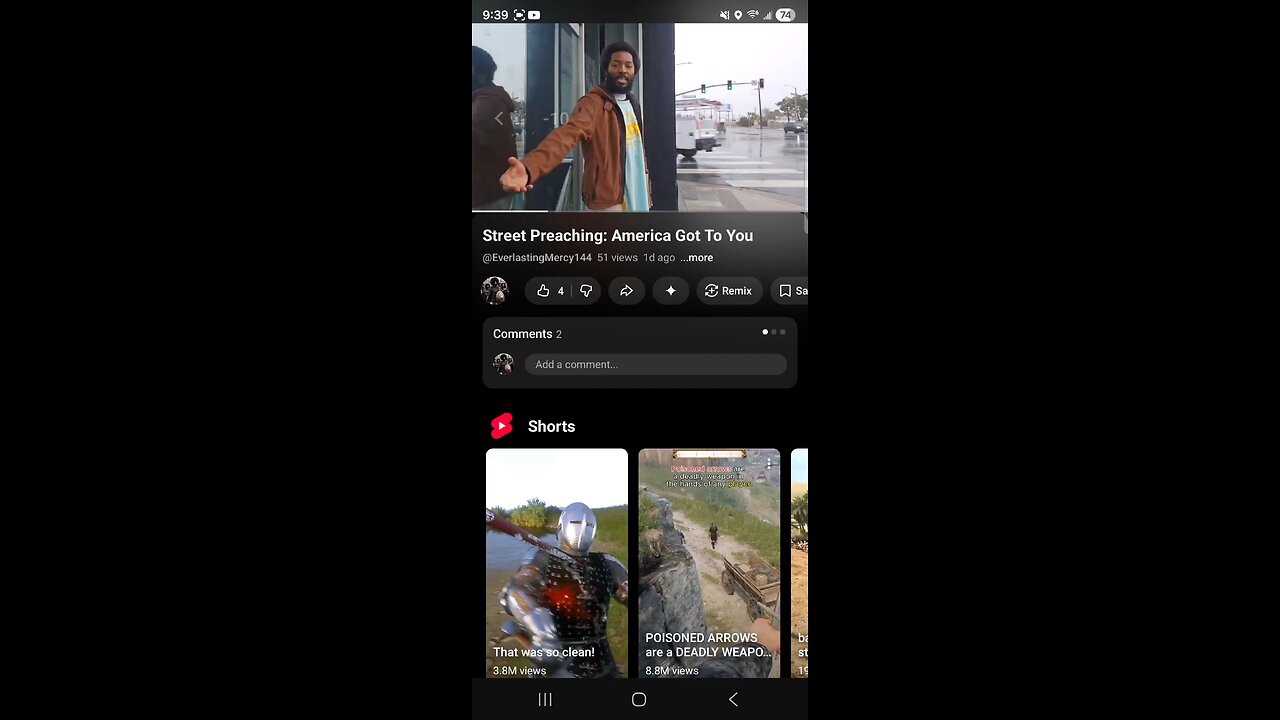
Task: Open the sparkle Ask feature
Action: point(670,291)
